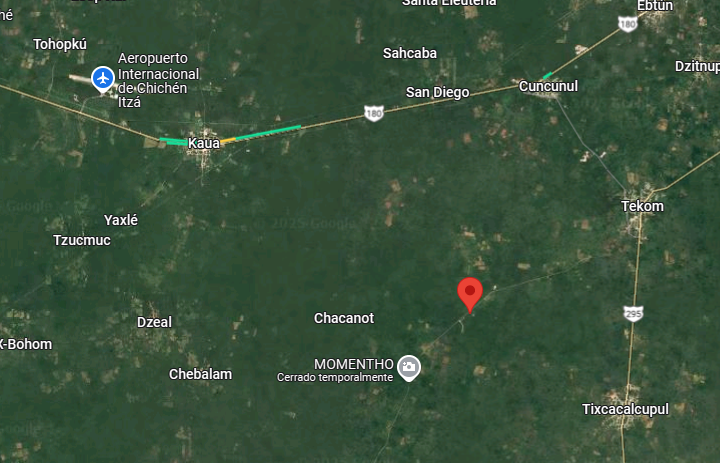Screen dimensions: 720x463
Task: Open the Aeropuerto Internacional de Chichén Itzá marker
Action: [x=103, y=77]
